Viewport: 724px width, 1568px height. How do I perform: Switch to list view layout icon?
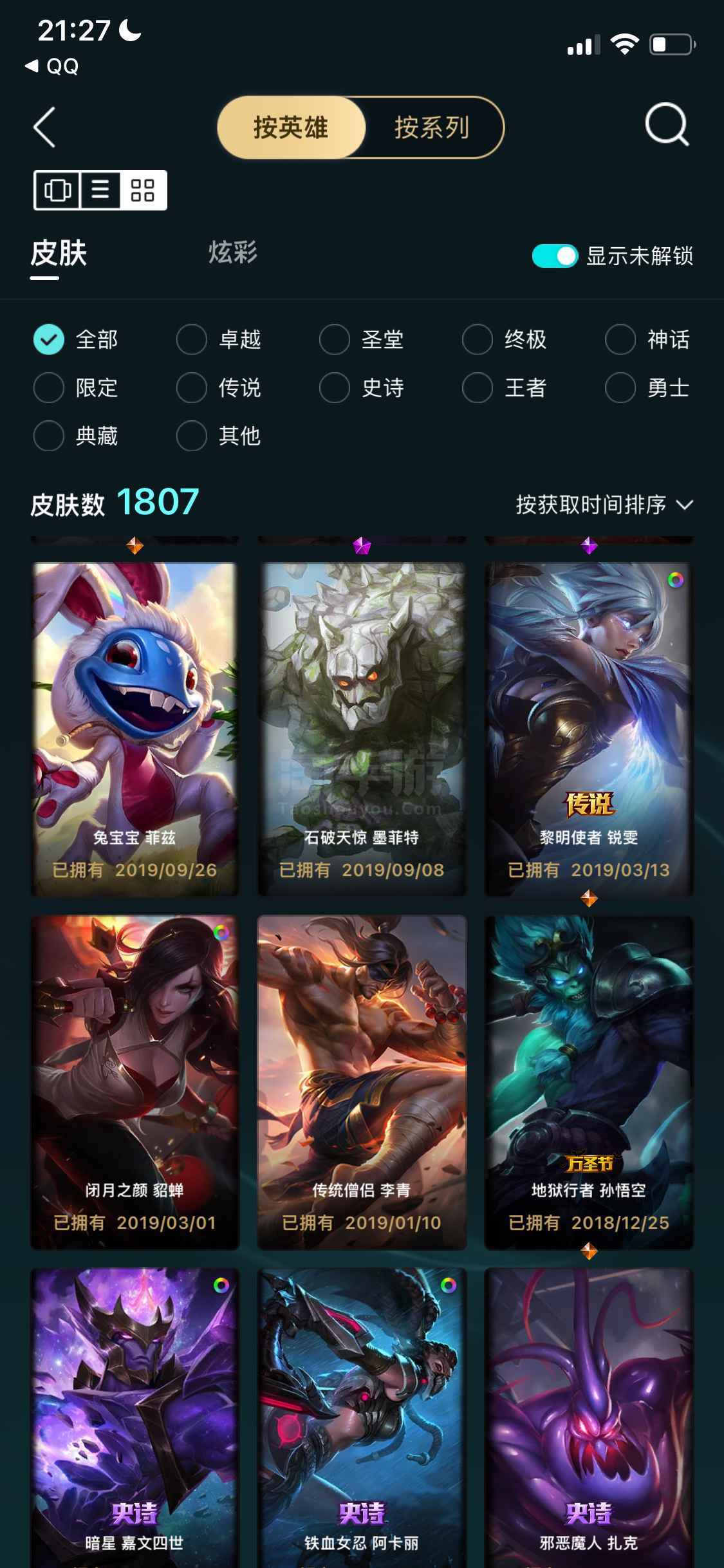[100, 190]
